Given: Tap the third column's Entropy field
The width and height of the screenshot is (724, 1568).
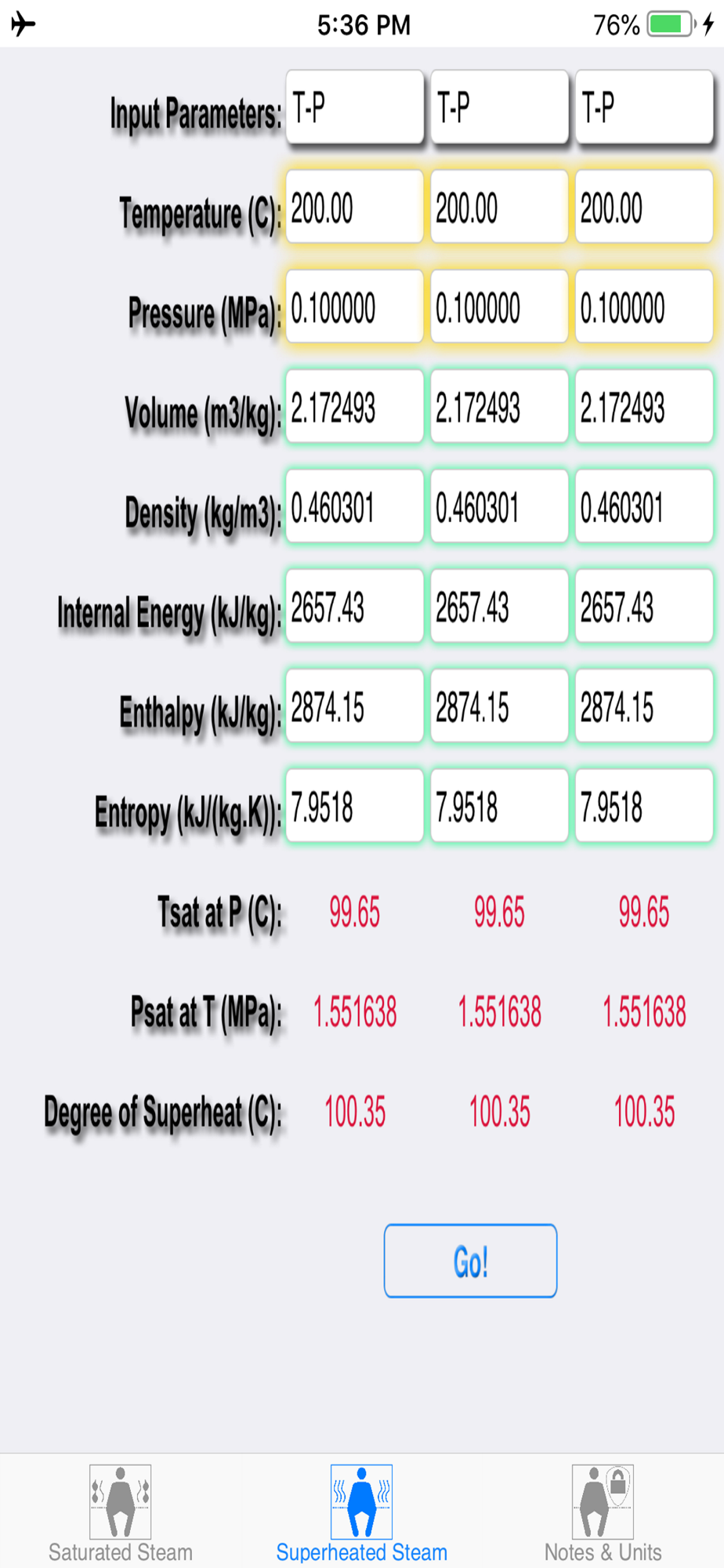Looking at the screenshot, I should click(644, 806).
